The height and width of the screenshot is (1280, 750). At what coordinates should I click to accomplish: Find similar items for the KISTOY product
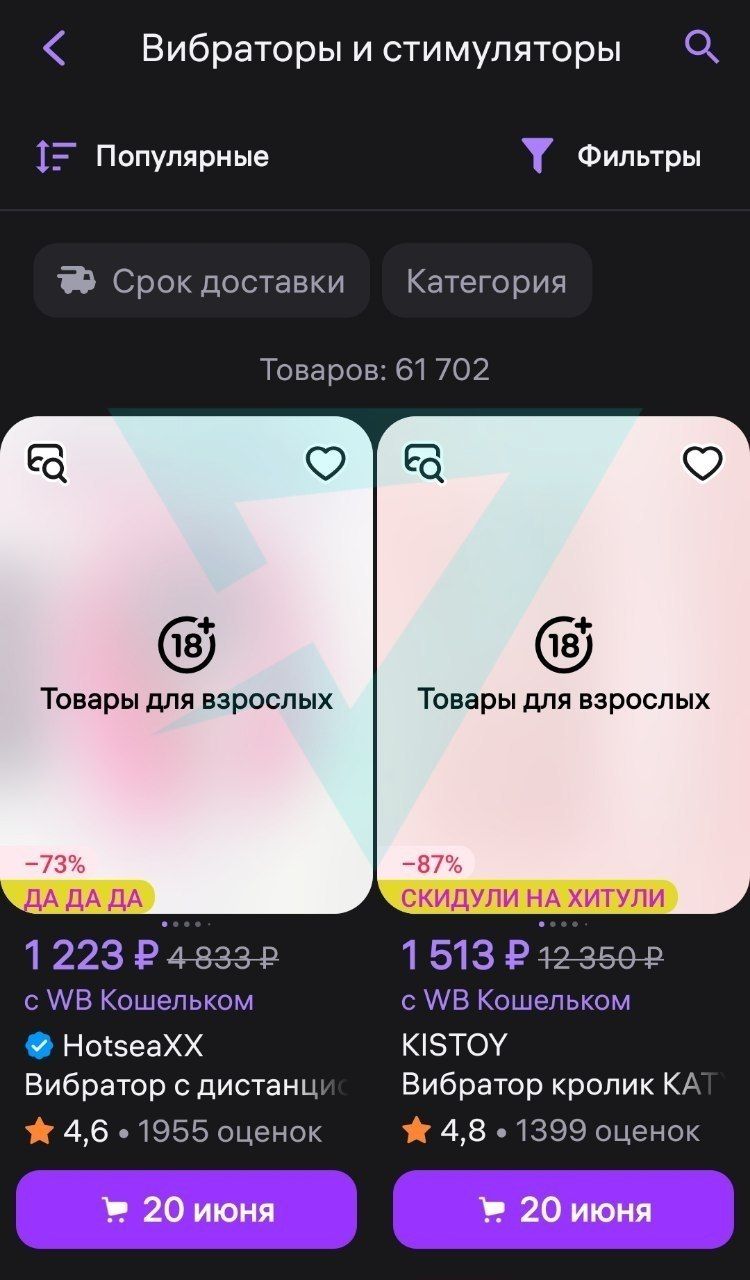coord(424,463)
